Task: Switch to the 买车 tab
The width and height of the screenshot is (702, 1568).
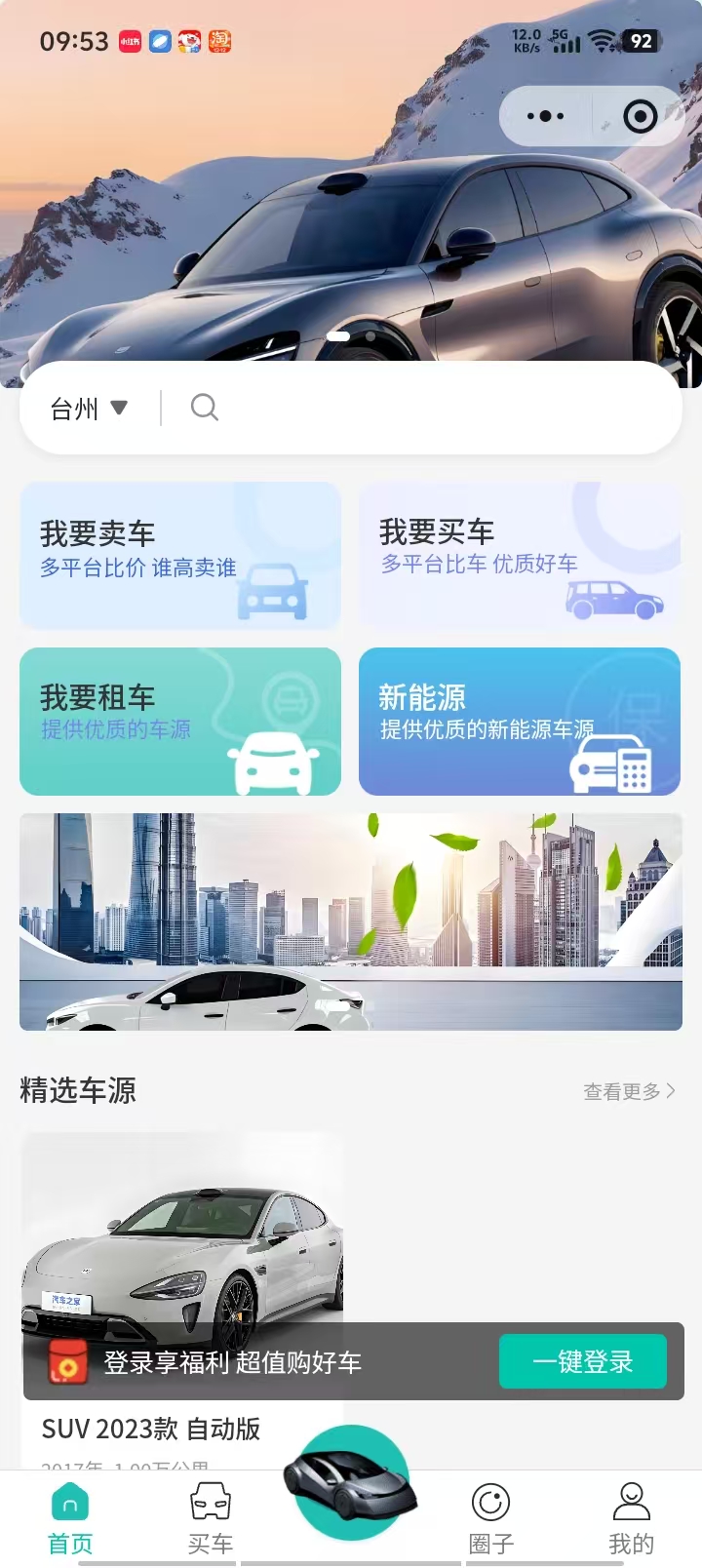Action: (211, 1519)
